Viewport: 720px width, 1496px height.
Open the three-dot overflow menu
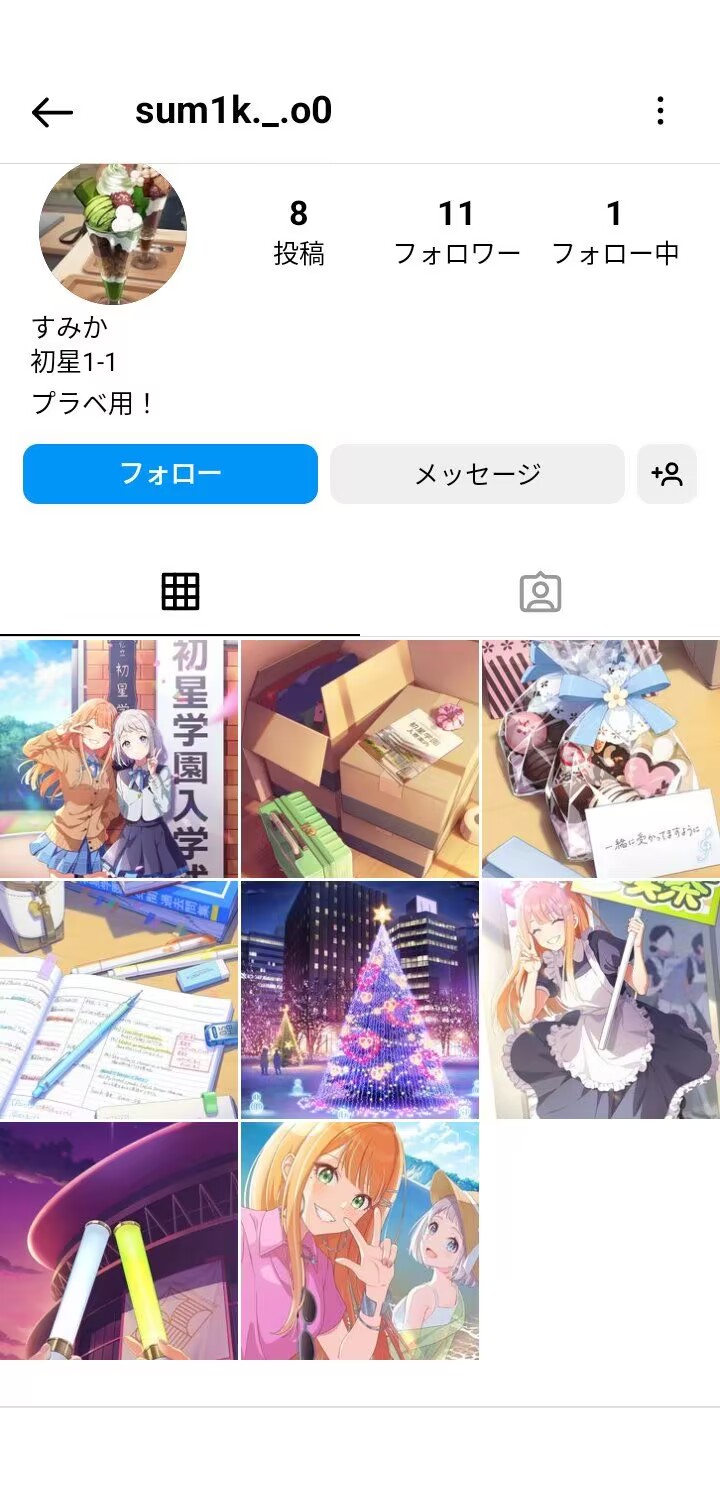click(660, 111)
